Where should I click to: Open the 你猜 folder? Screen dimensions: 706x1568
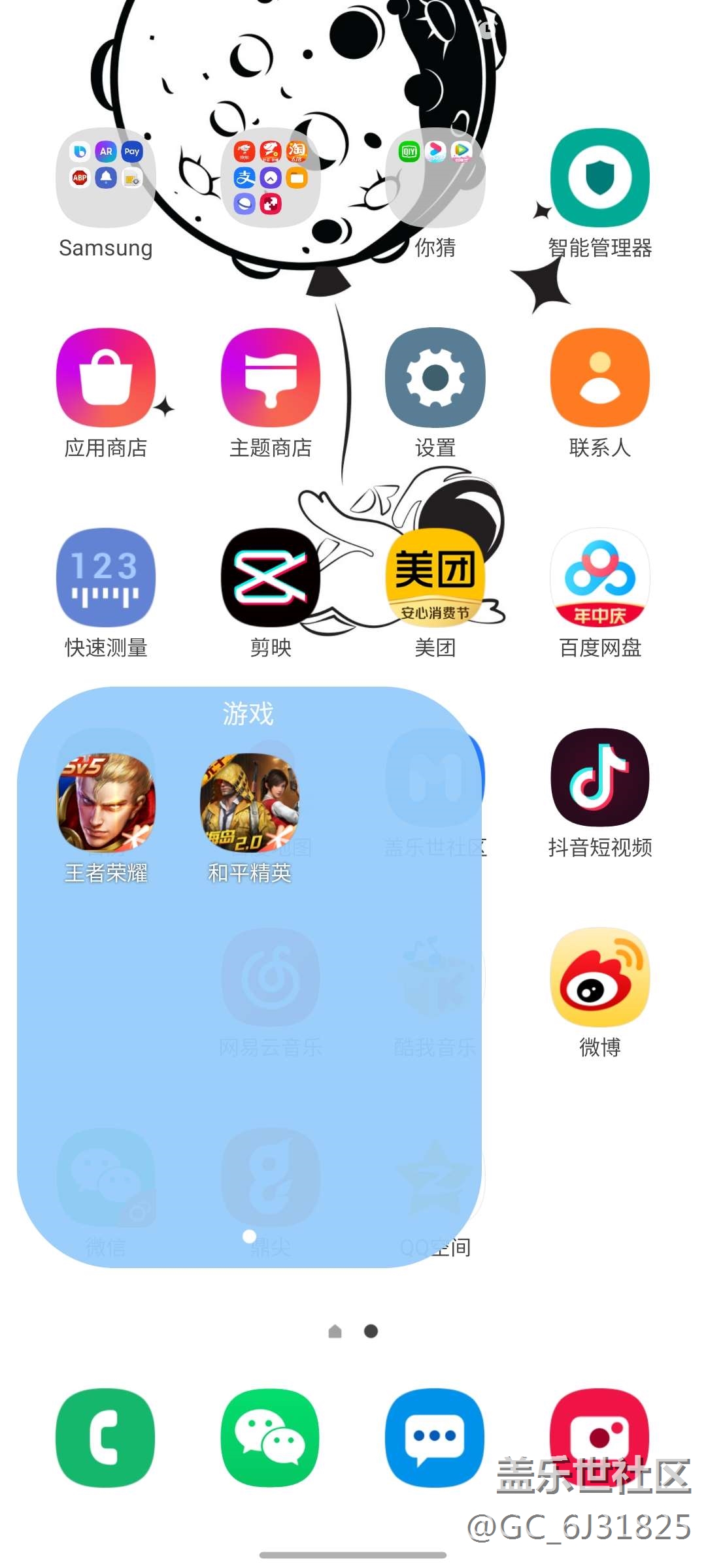(435, 178)
